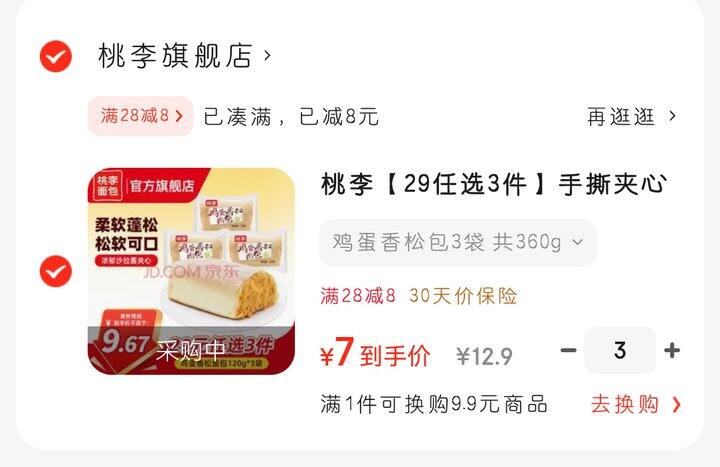Edit the quantity field showing 3

pos(620,351)
